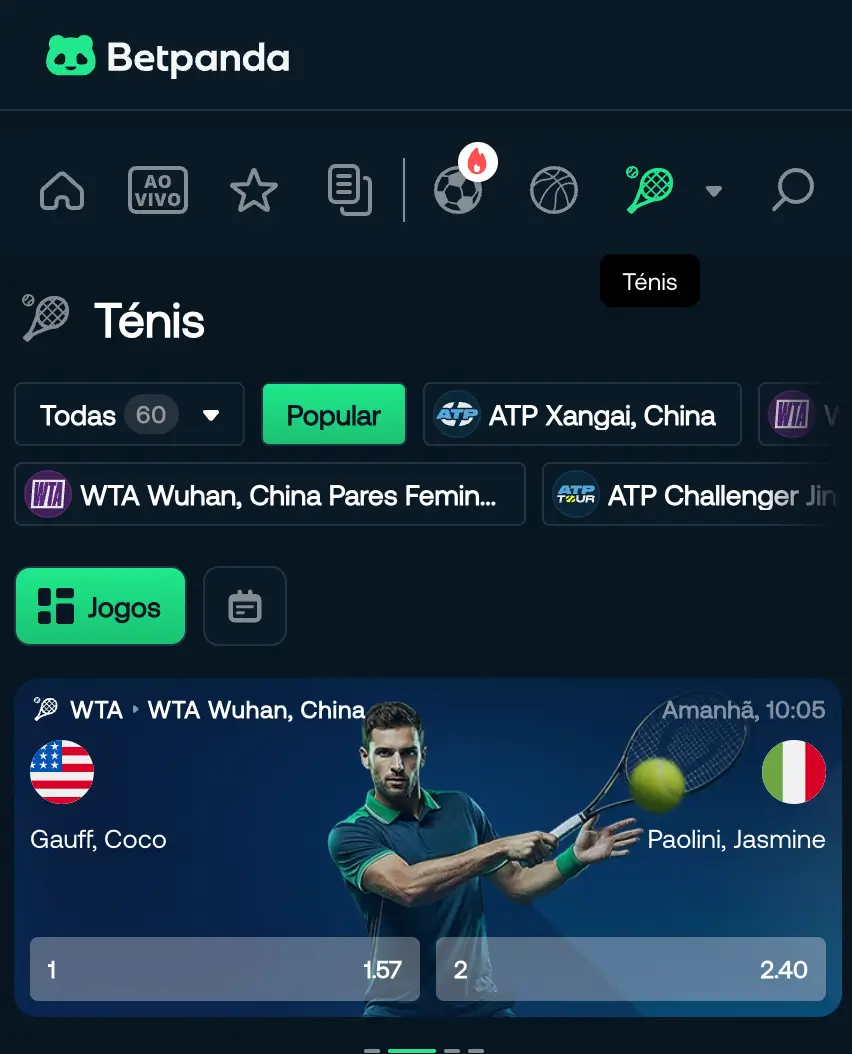Open the Todas 60 dropdown
The width and height of the screenshot is (852, 1054).
(x=129, y=414)
